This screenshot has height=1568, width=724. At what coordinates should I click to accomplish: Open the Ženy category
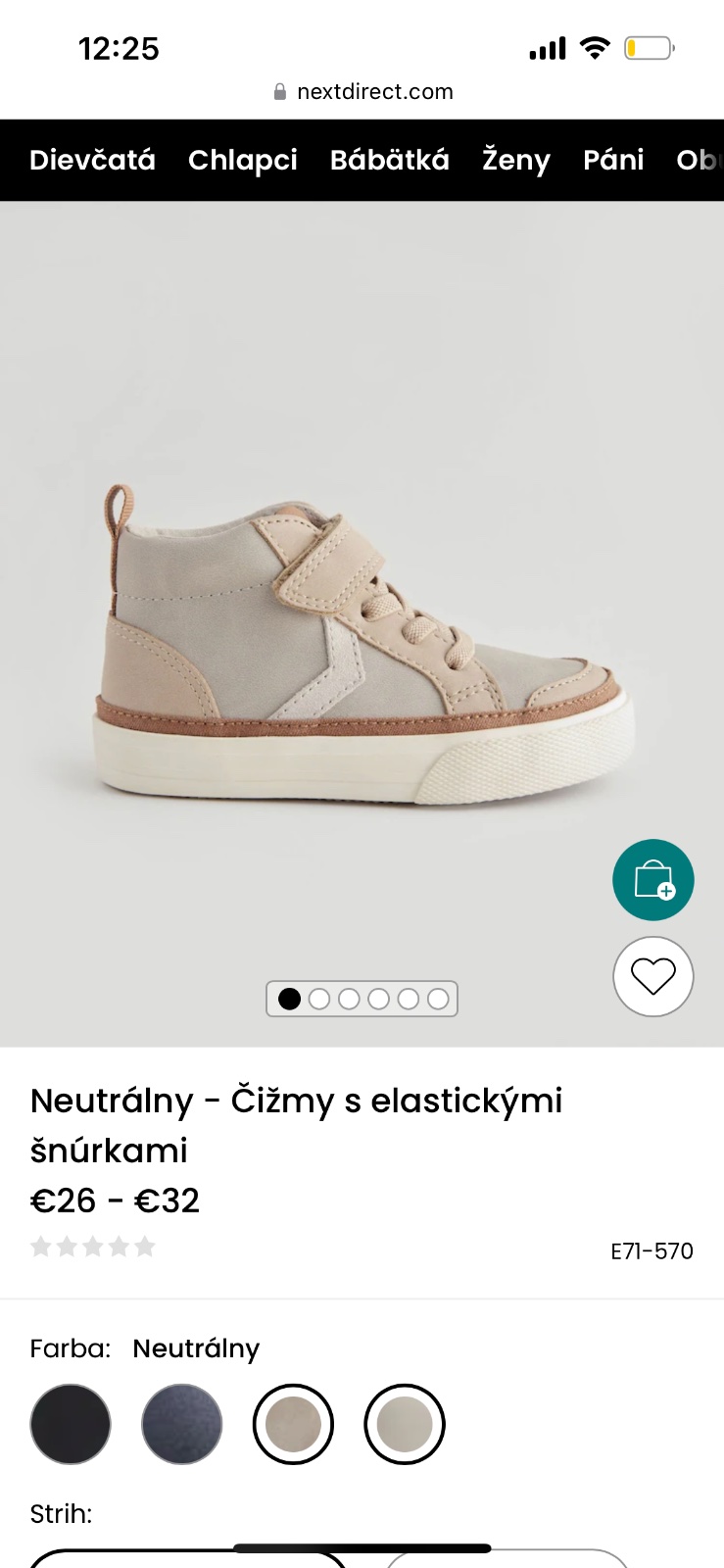(515, 160)
